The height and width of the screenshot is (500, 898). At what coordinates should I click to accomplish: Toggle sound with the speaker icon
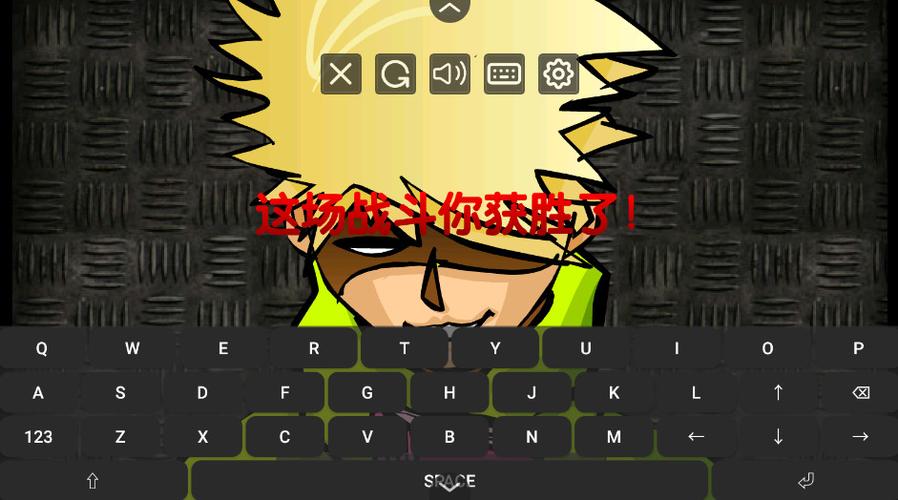pyautogui.click(x=449, y=74)
